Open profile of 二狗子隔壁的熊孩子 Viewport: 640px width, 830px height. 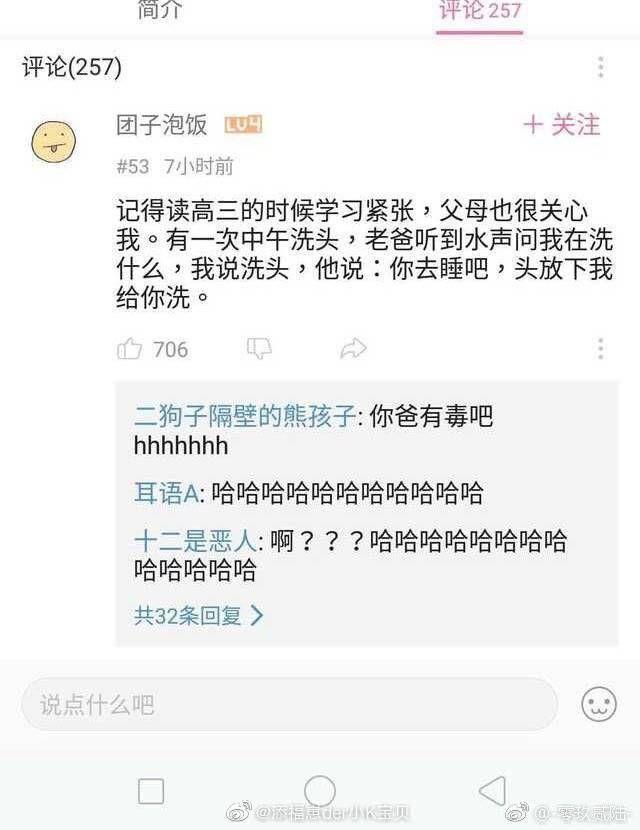[245, 416]
